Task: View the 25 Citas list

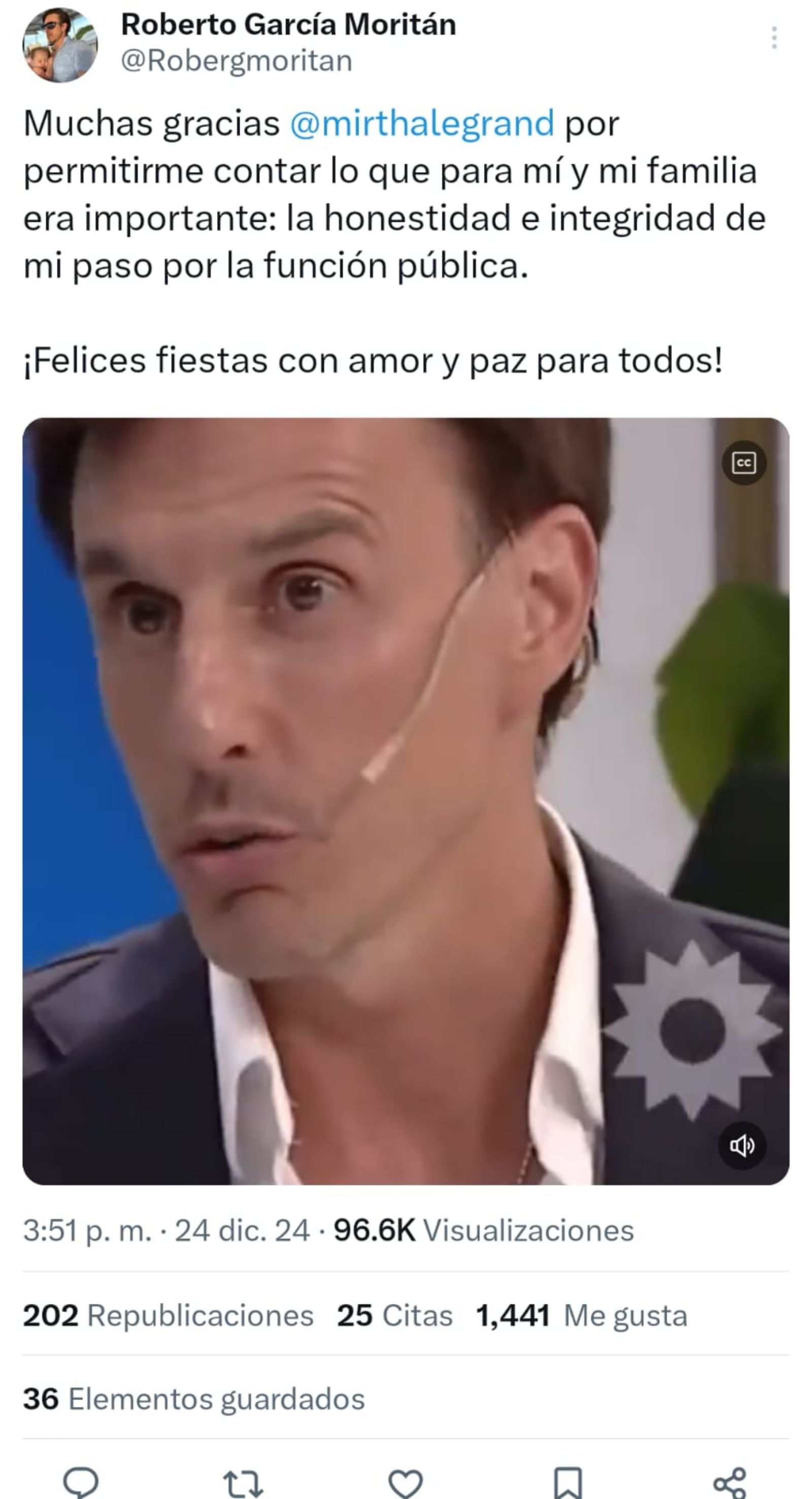Action: pyautogui.click(x=394, y=1316)
